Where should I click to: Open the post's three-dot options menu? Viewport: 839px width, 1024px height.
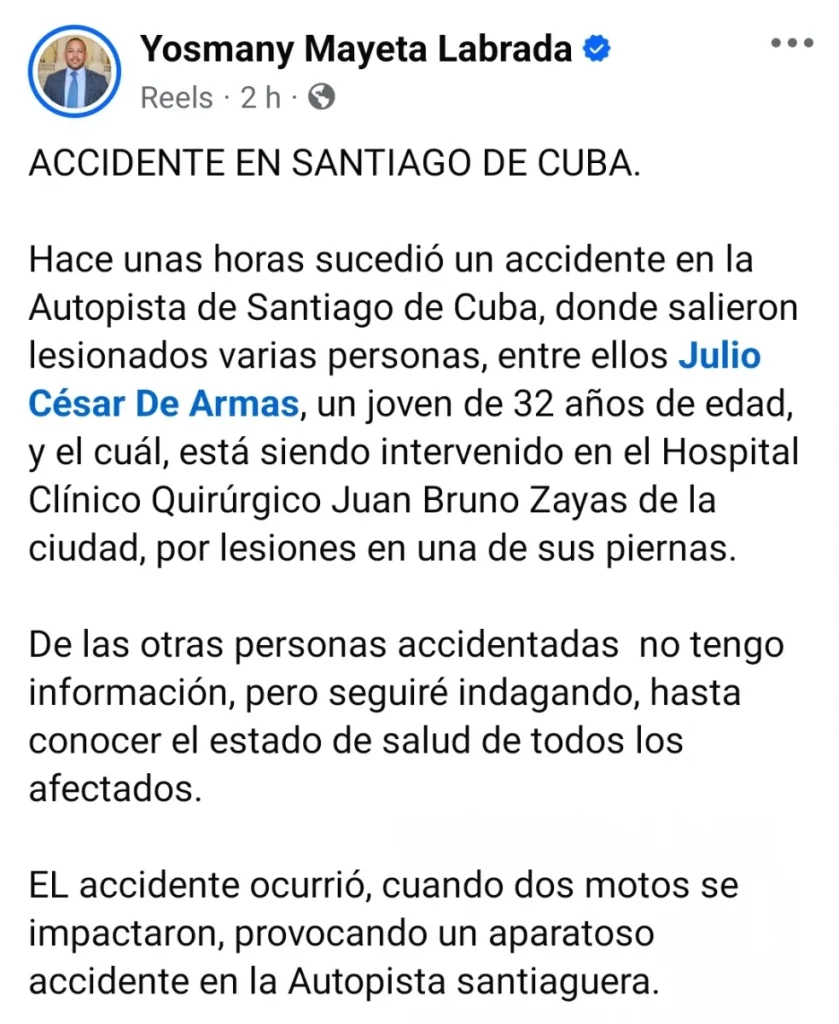(x=792, y=44)
